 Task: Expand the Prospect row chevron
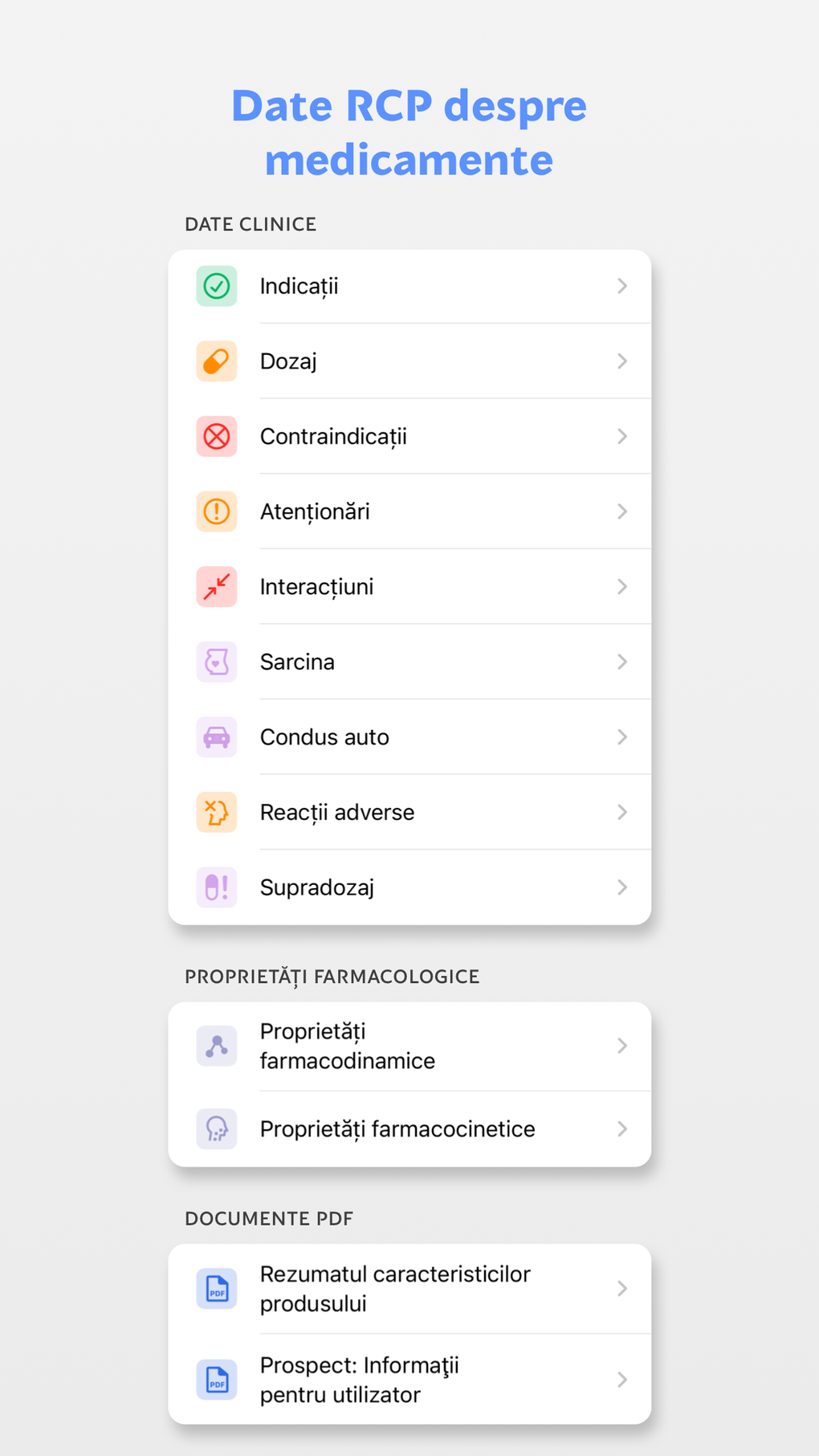622,1380
